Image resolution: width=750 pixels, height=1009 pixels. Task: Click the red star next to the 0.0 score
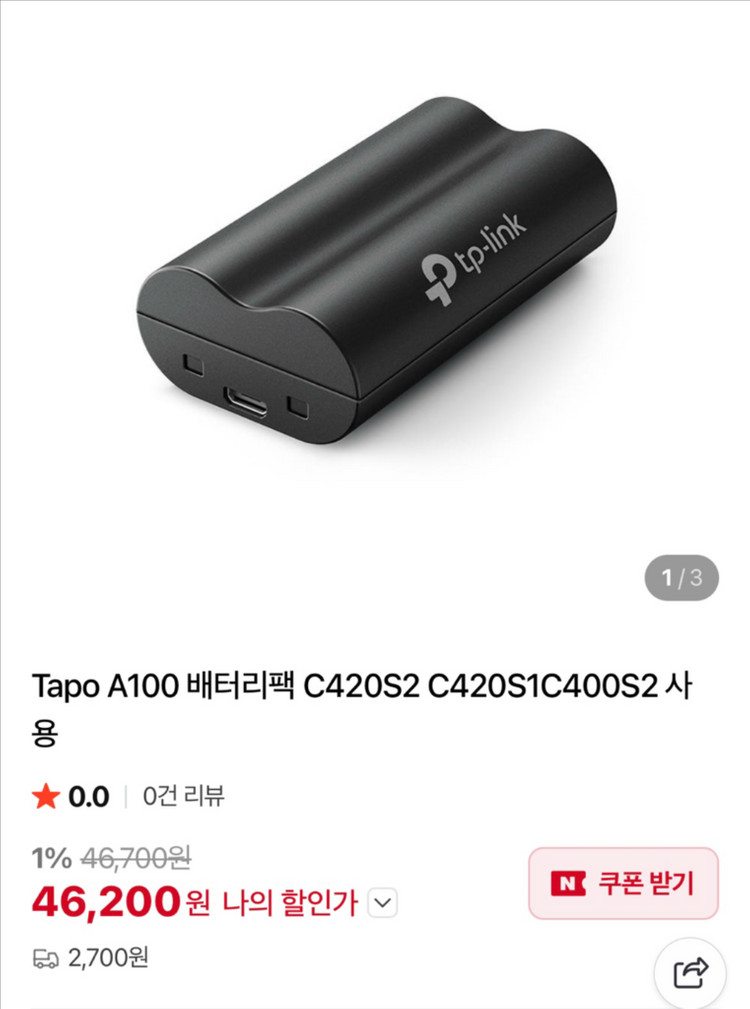[x=44, y=797]
